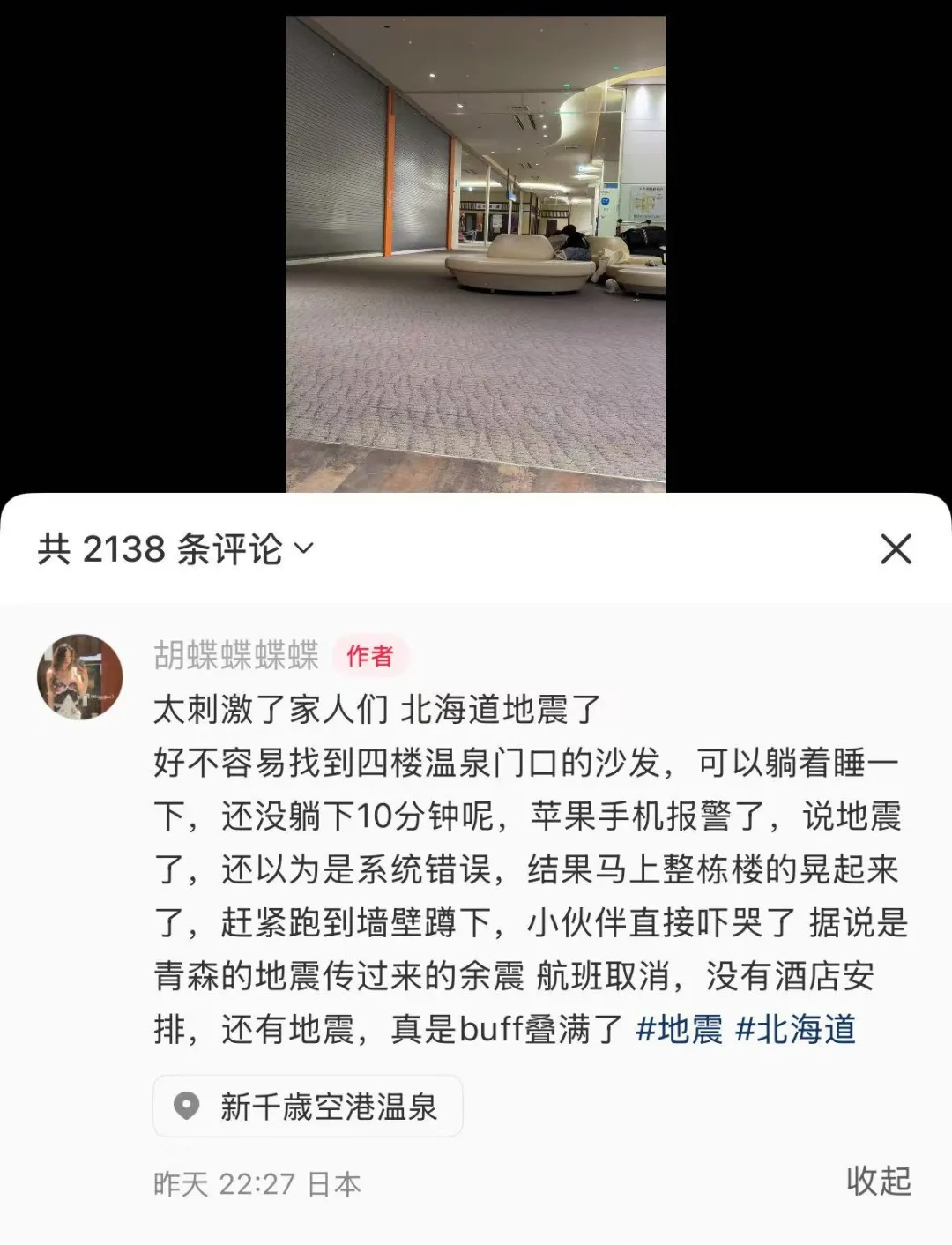952x1245 pixels.
Task: Open the comment sorting dropdown chevron
Action: [x=304, y=549]
